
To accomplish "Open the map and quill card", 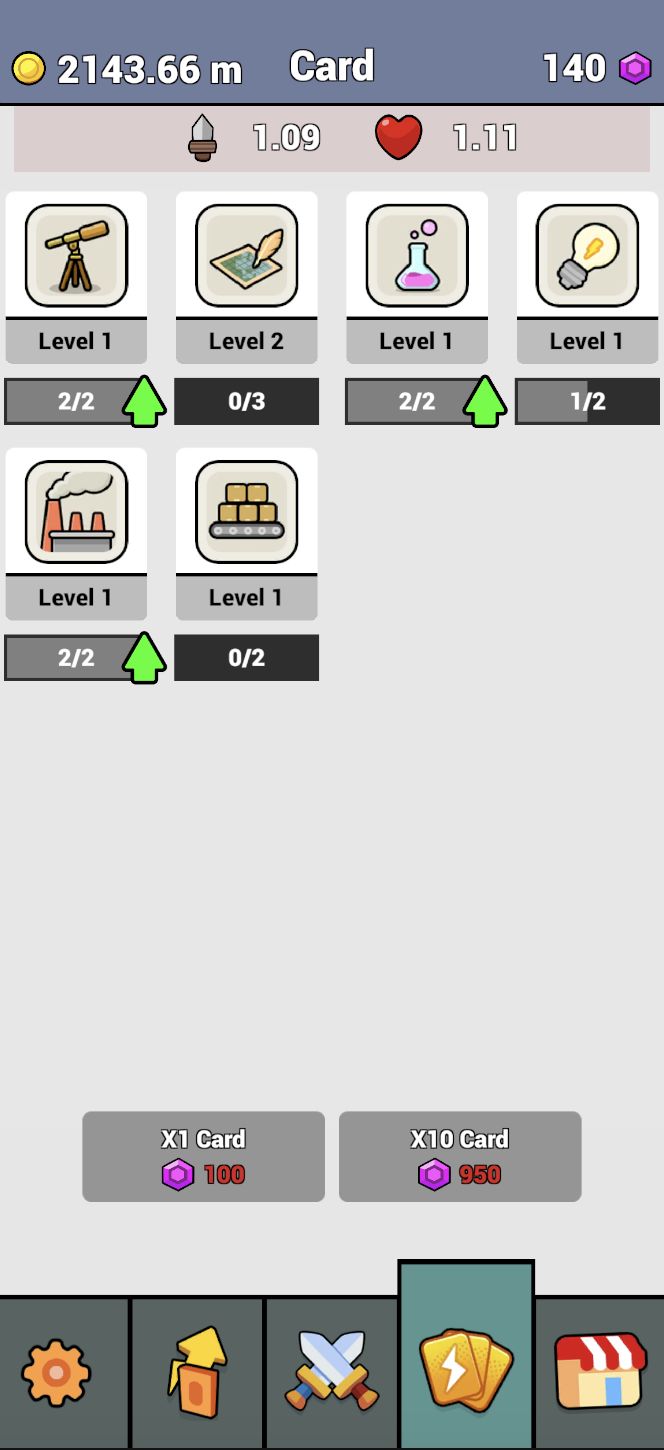I will [x=246, y=256].
